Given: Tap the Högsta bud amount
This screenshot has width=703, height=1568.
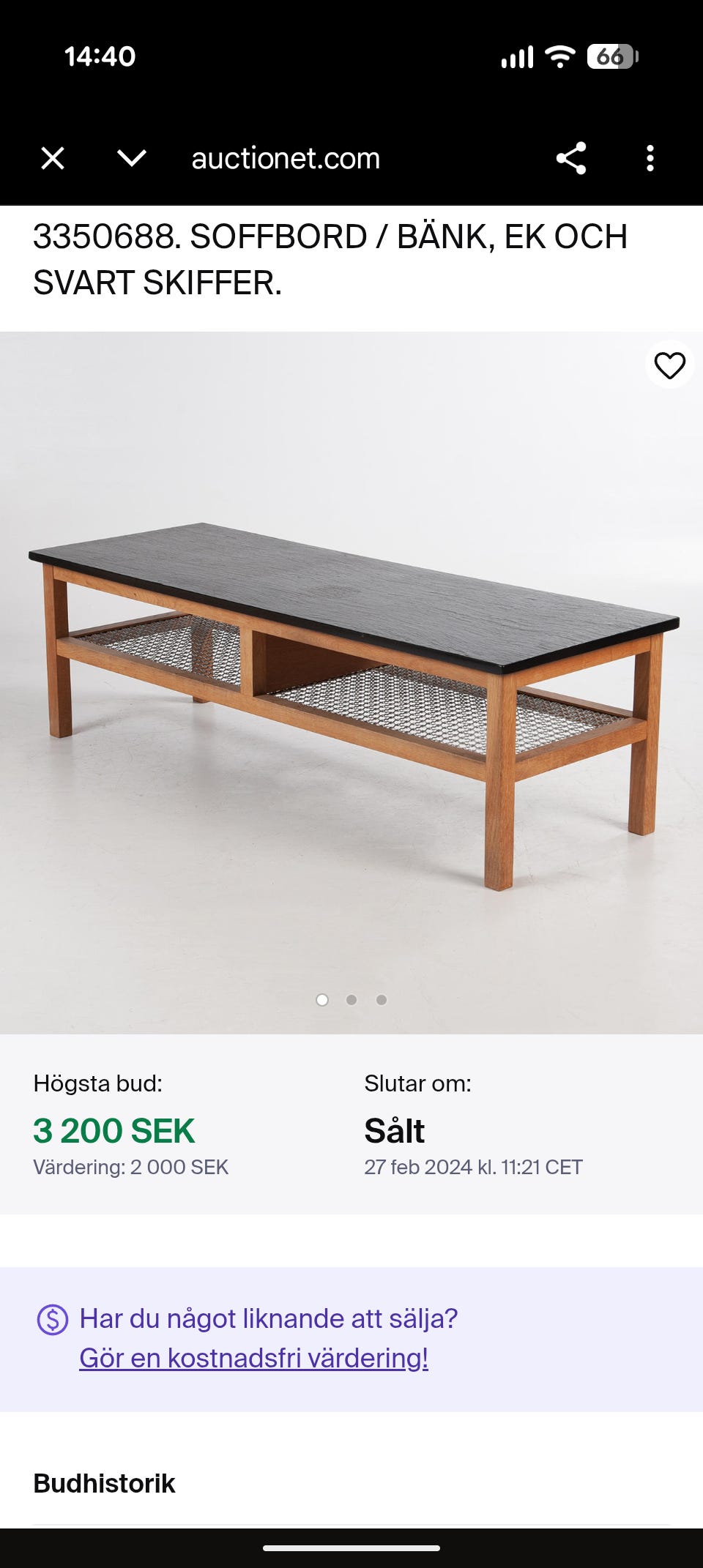Looking at the screenshot, I should click(114, 1130).
